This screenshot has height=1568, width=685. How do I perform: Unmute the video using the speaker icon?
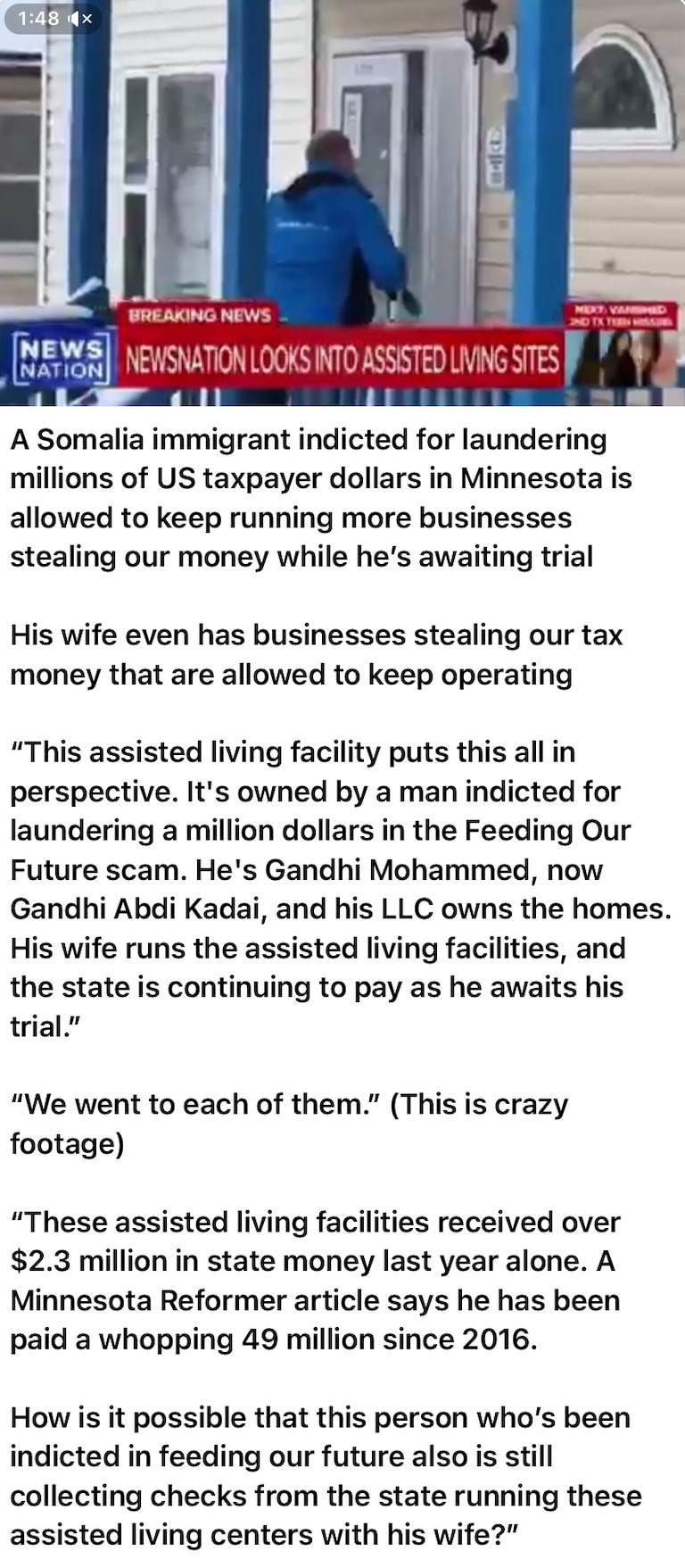[80, 18]
